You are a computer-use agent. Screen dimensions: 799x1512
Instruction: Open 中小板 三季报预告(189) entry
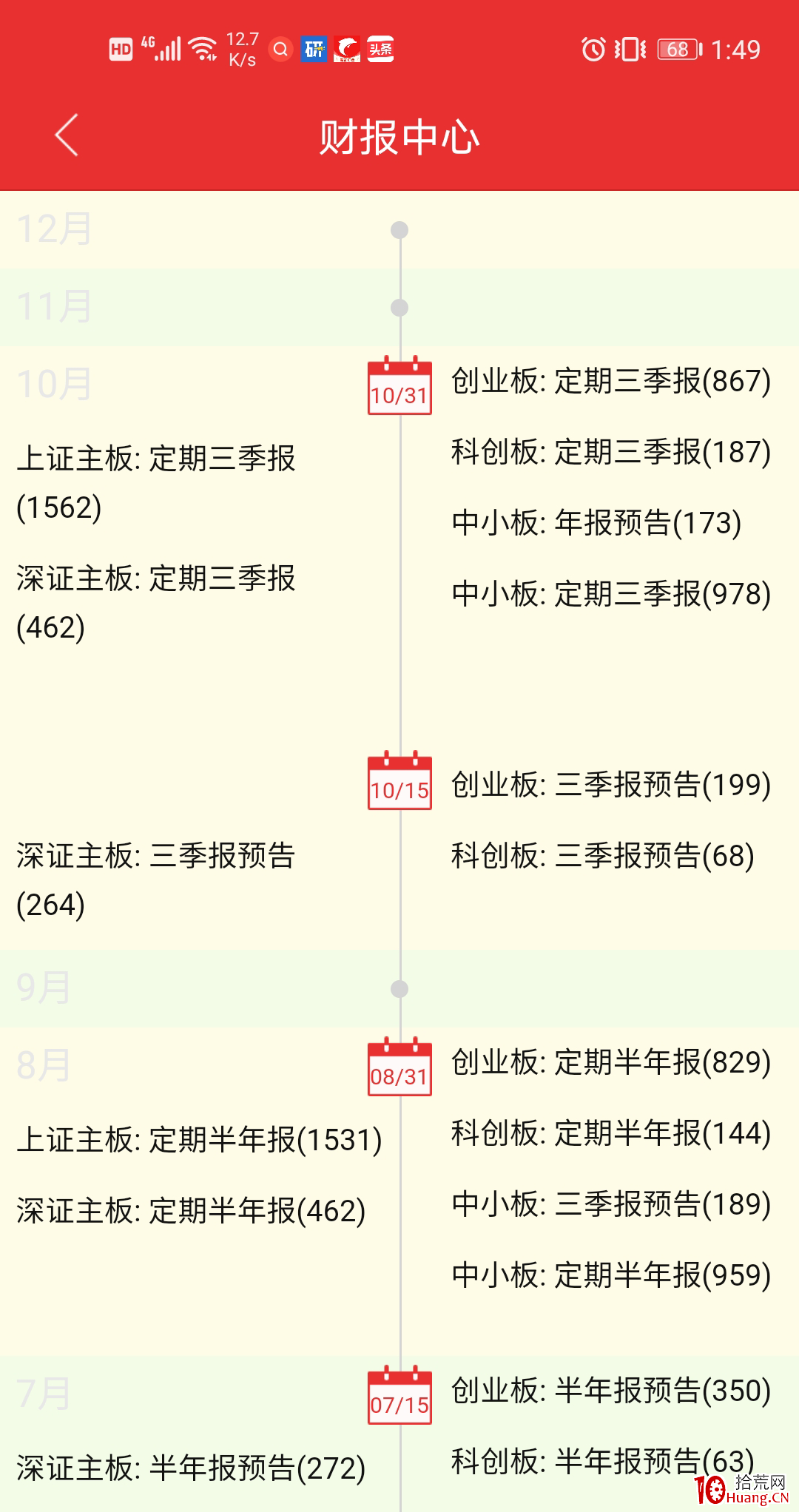611,1205
